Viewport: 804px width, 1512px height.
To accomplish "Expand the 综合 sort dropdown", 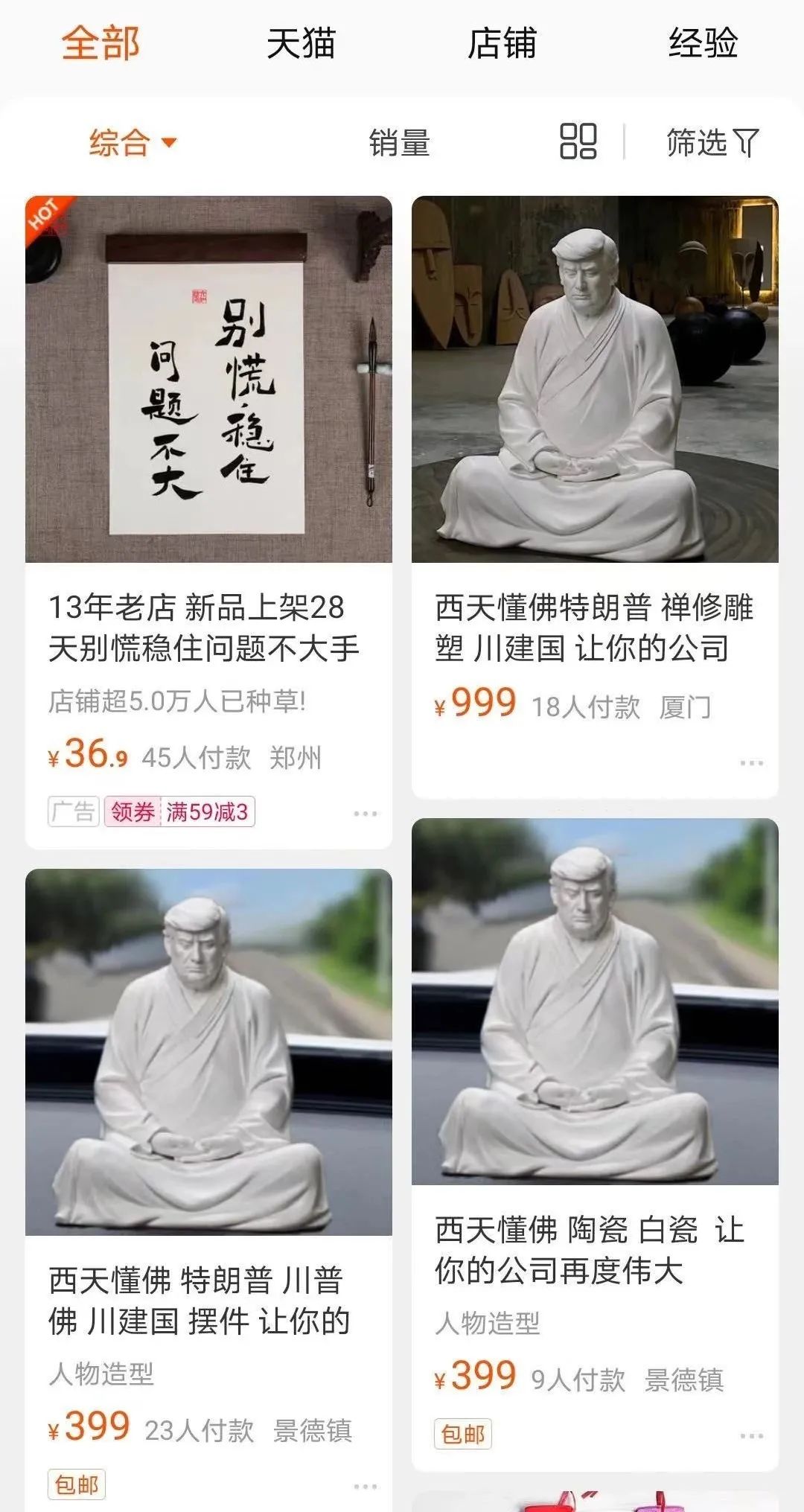I will pos(133,142).
